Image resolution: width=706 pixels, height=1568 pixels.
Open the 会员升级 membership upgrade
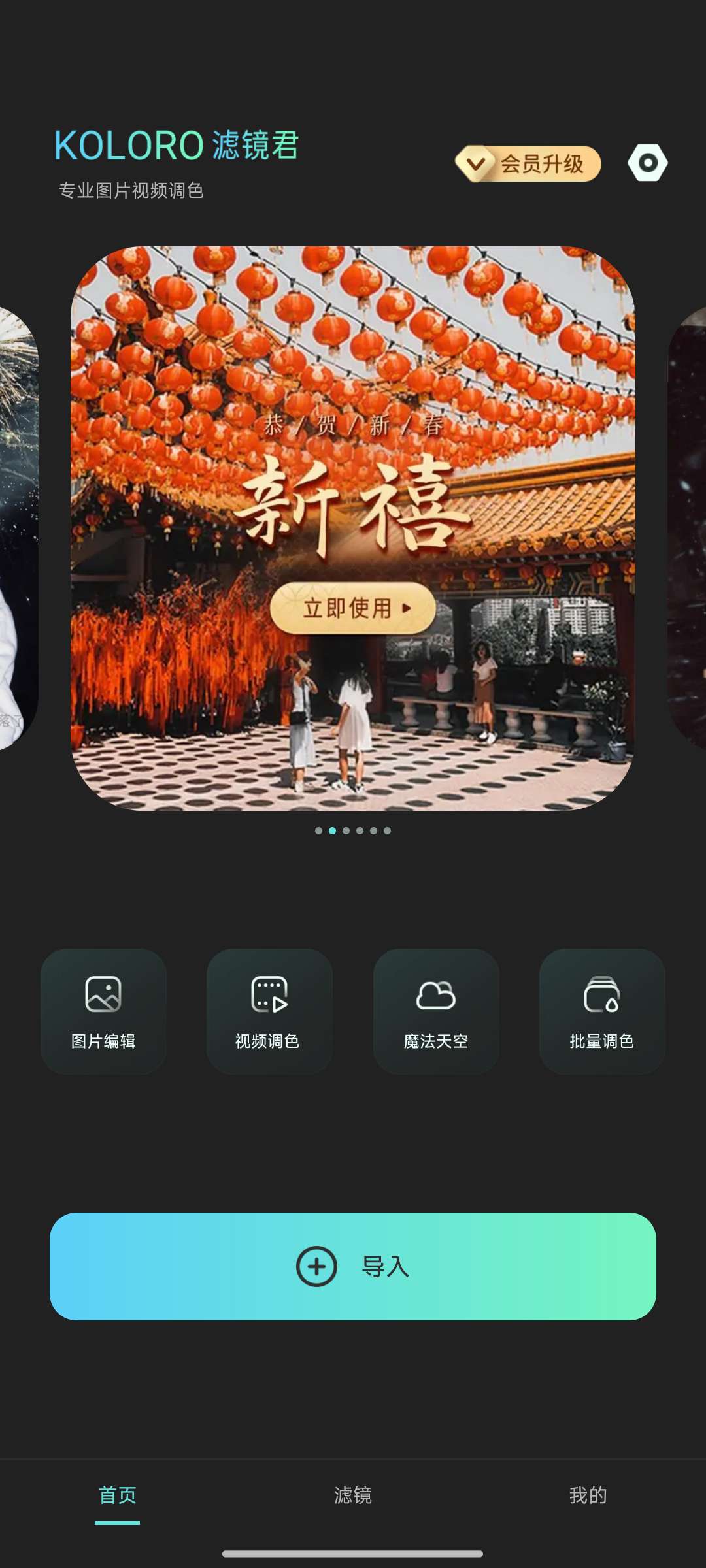click(x=549, y=164)
